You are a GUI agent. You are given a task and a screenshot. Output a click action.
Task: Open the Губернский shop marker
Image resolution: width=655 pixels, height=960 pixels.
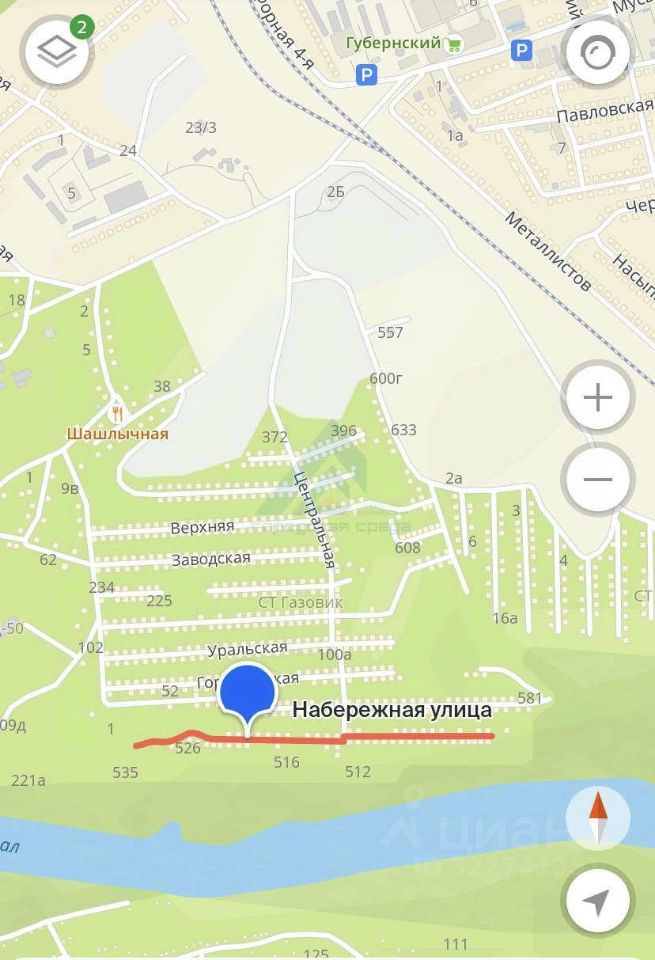pyautogui.click(x=454, y=44)
